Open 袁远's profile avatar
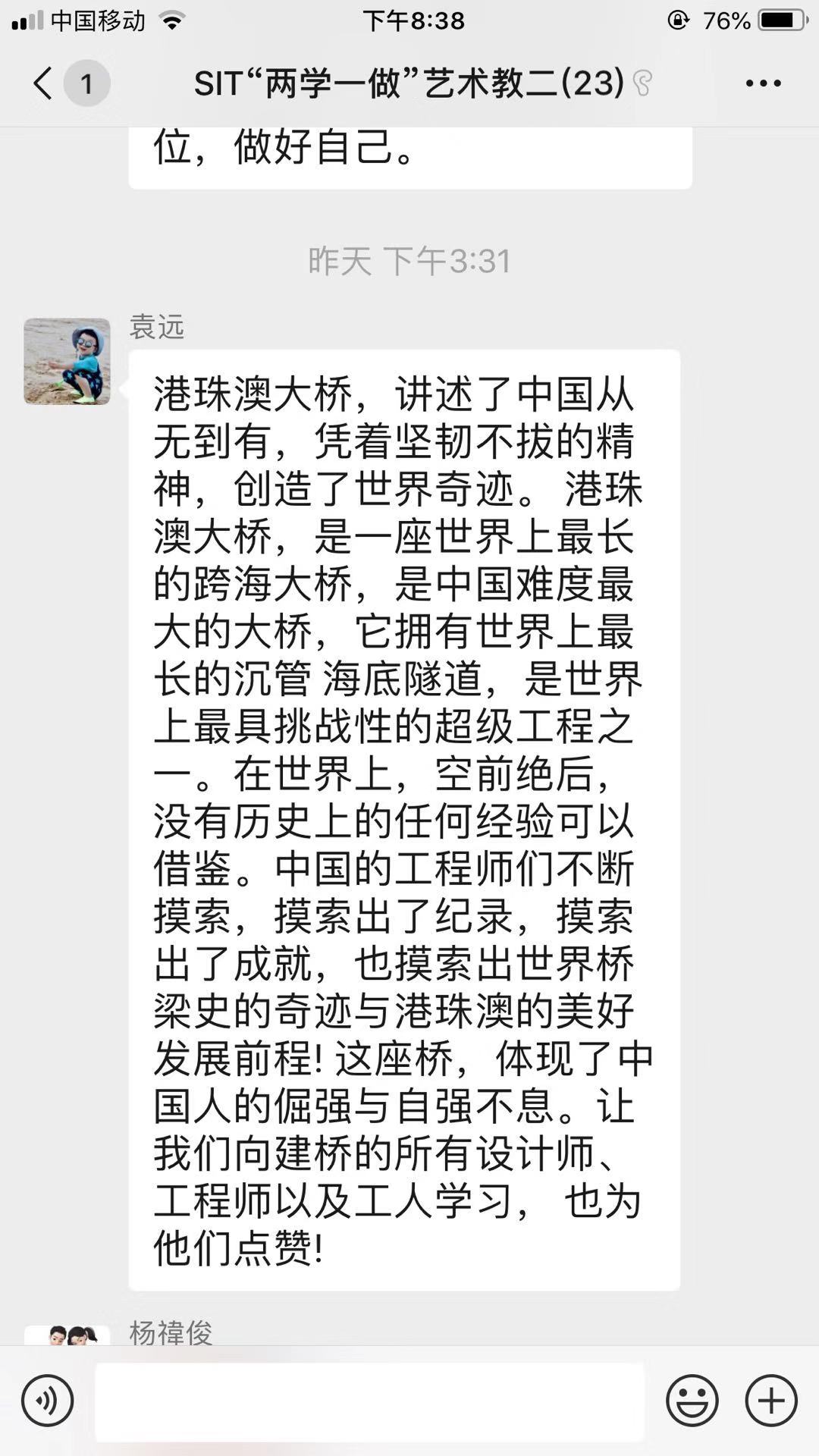The image size is (819, 1456). click(x=67, y=361)
